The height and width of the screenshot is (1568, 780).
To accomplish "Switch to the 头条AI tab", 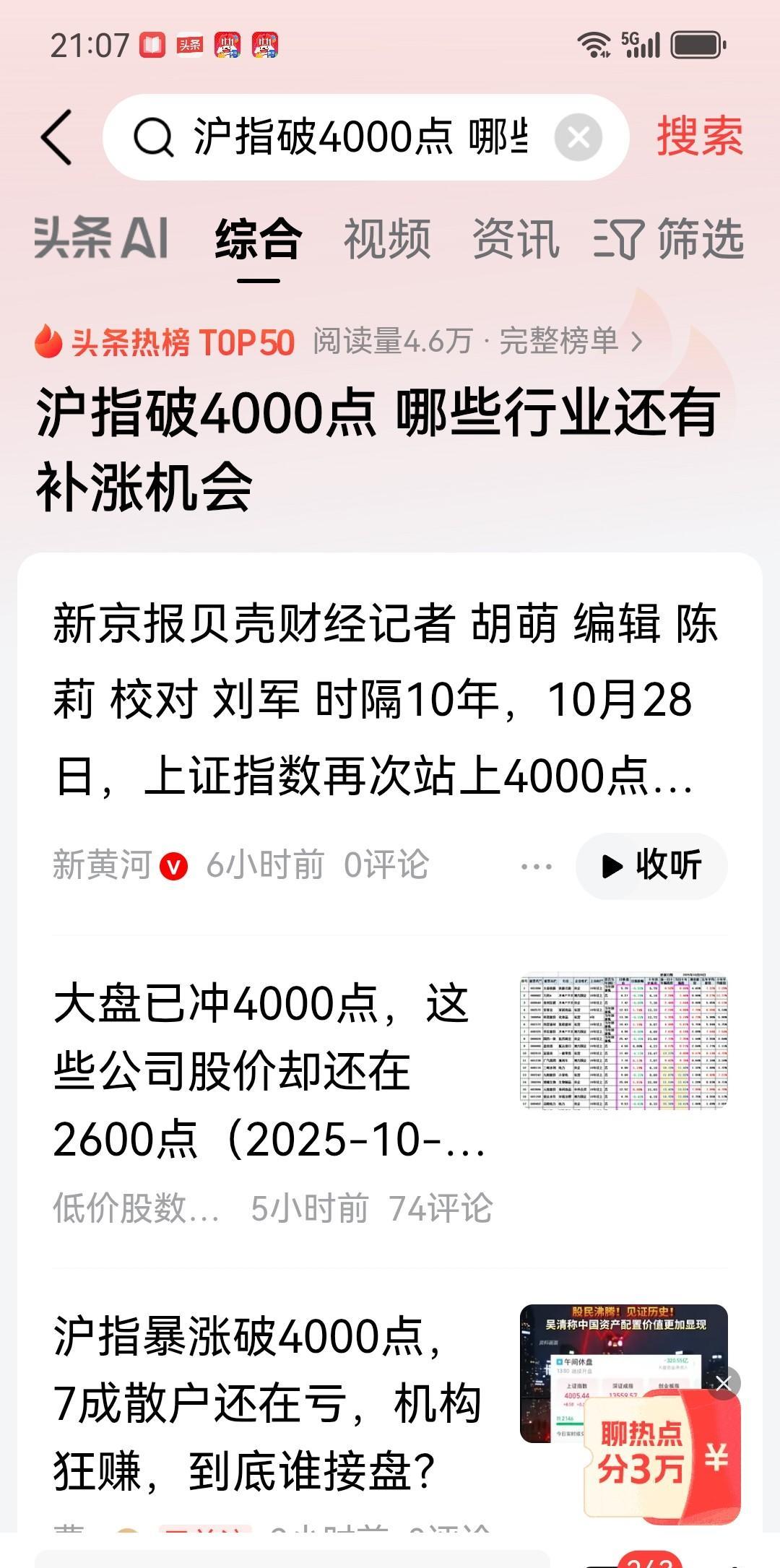I will tap(101, 238).
